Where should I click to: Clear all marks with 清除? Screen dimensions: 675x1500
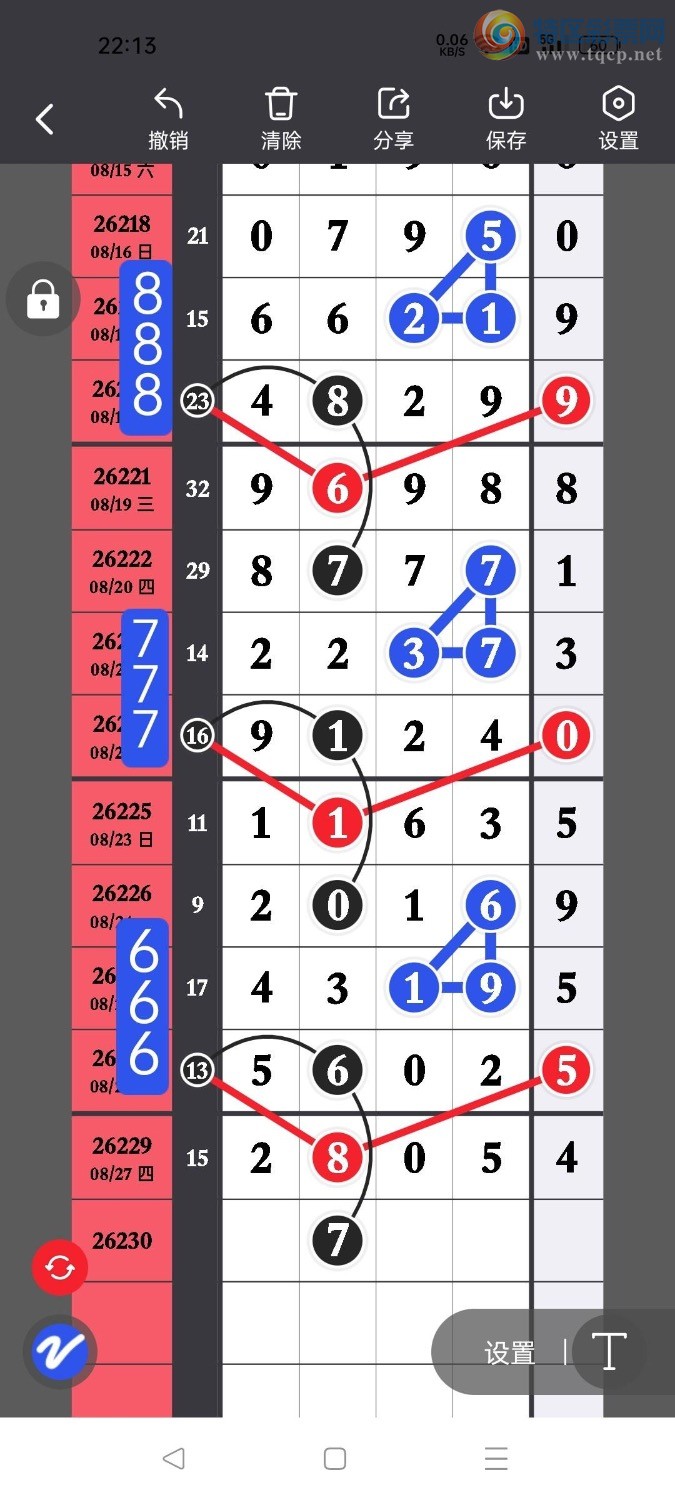[281, 119]
